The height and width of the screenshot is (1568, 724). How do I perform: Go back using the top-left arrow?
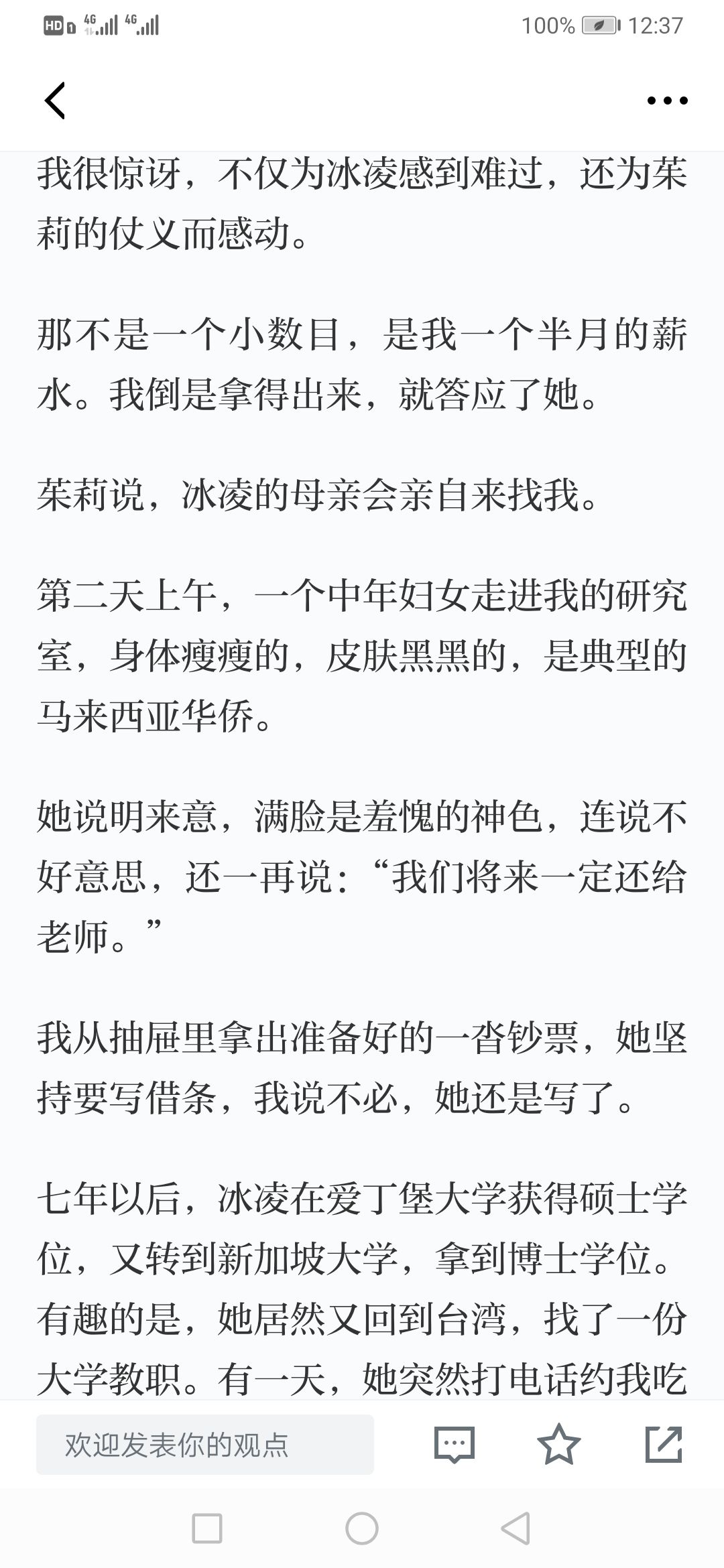(x=55, y=101)
